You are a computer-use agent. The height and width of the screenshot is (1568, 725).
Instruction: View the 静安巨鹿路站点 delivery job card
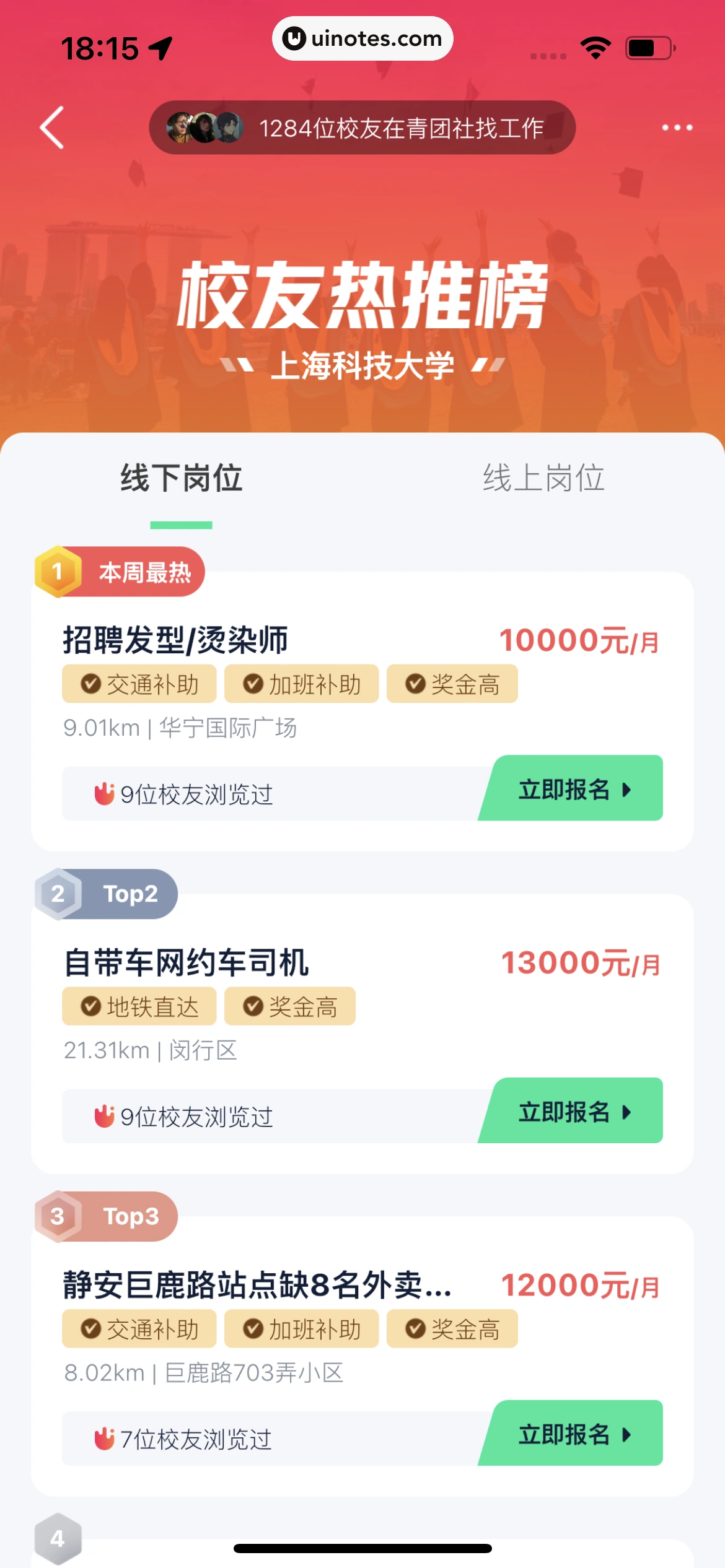pos(257,1285)
